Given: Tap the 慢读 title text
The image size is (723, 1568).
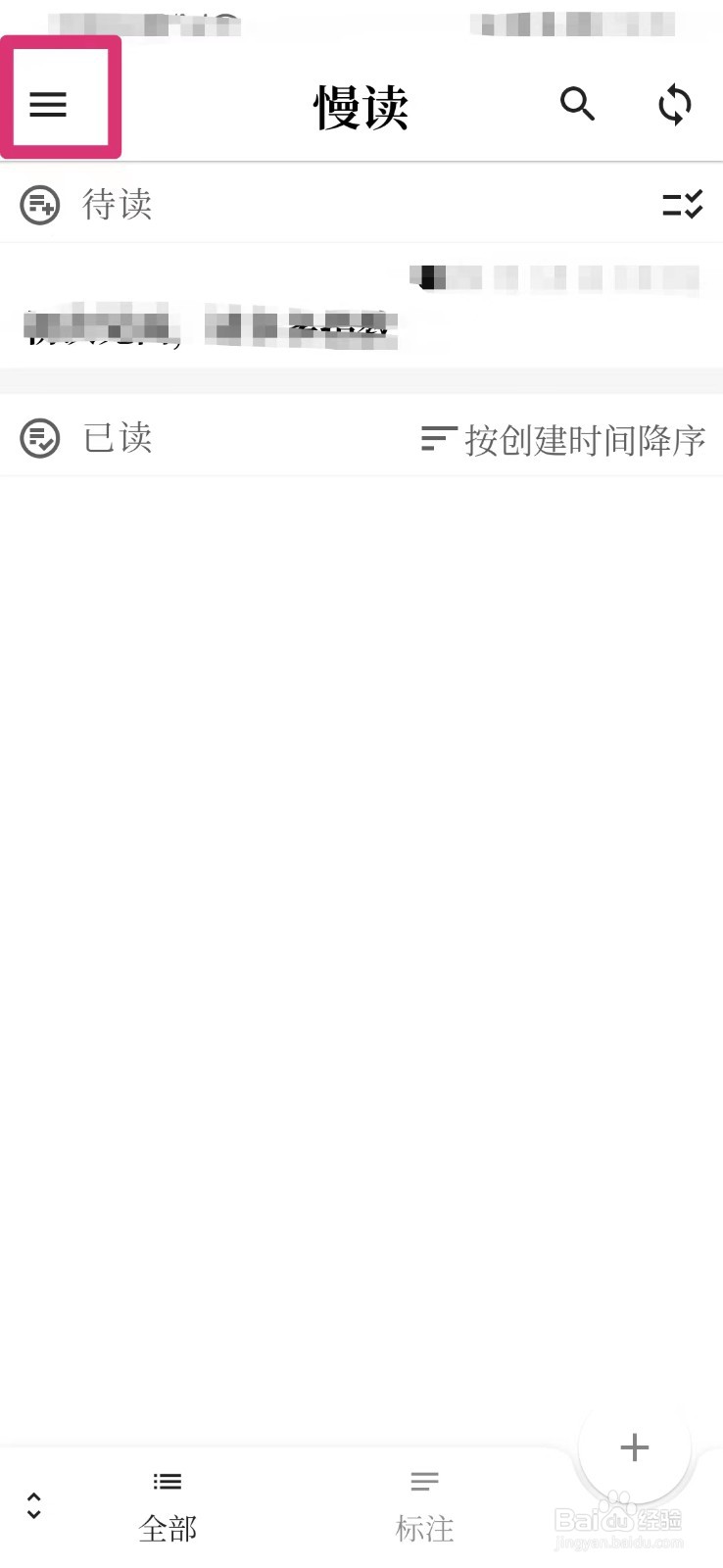Looking at the screenshot, I should (361, 106).
